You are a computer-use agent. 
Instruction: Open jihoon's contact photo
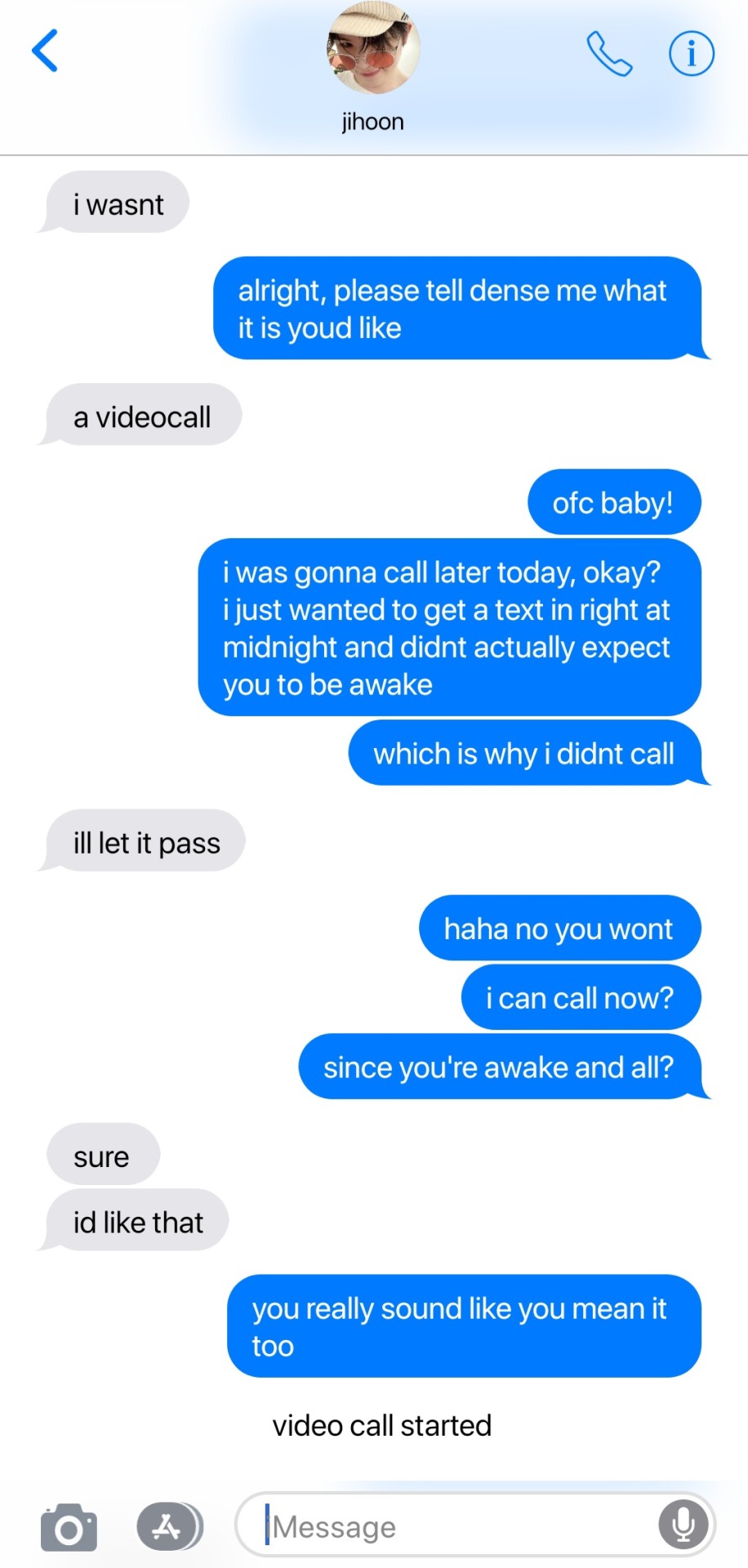point(373,49)
